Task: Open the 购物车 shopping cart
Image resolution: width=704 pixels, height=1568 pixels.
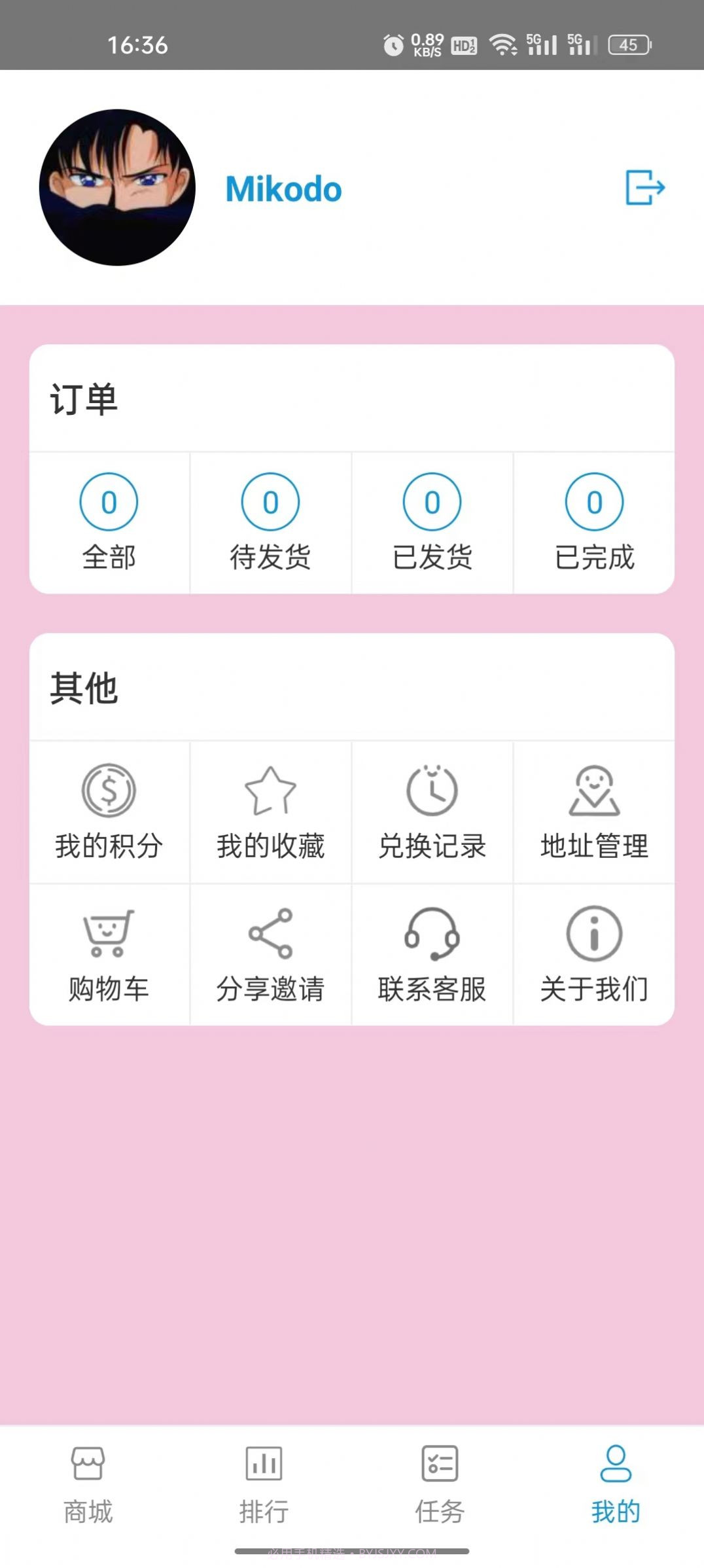Action: pos(108,954)
